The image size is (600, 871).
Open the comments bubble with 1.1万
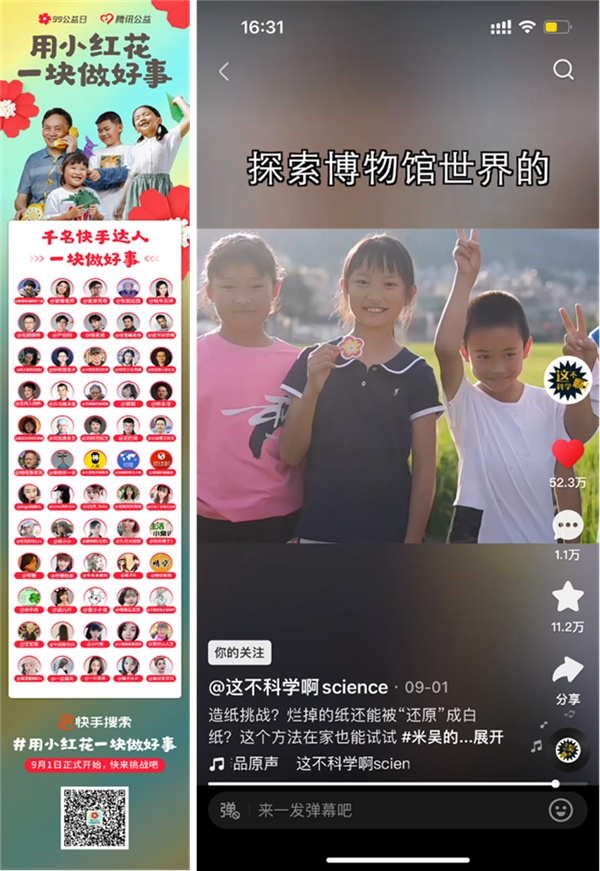click(567, 527)
